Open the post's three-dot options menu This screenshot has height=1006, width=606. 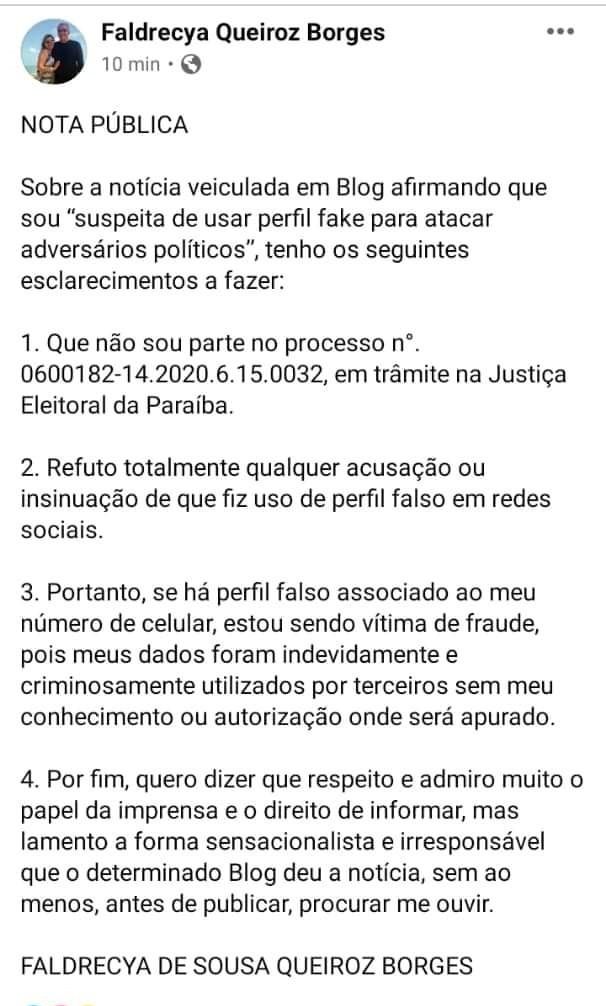click(x=560, y=31)
